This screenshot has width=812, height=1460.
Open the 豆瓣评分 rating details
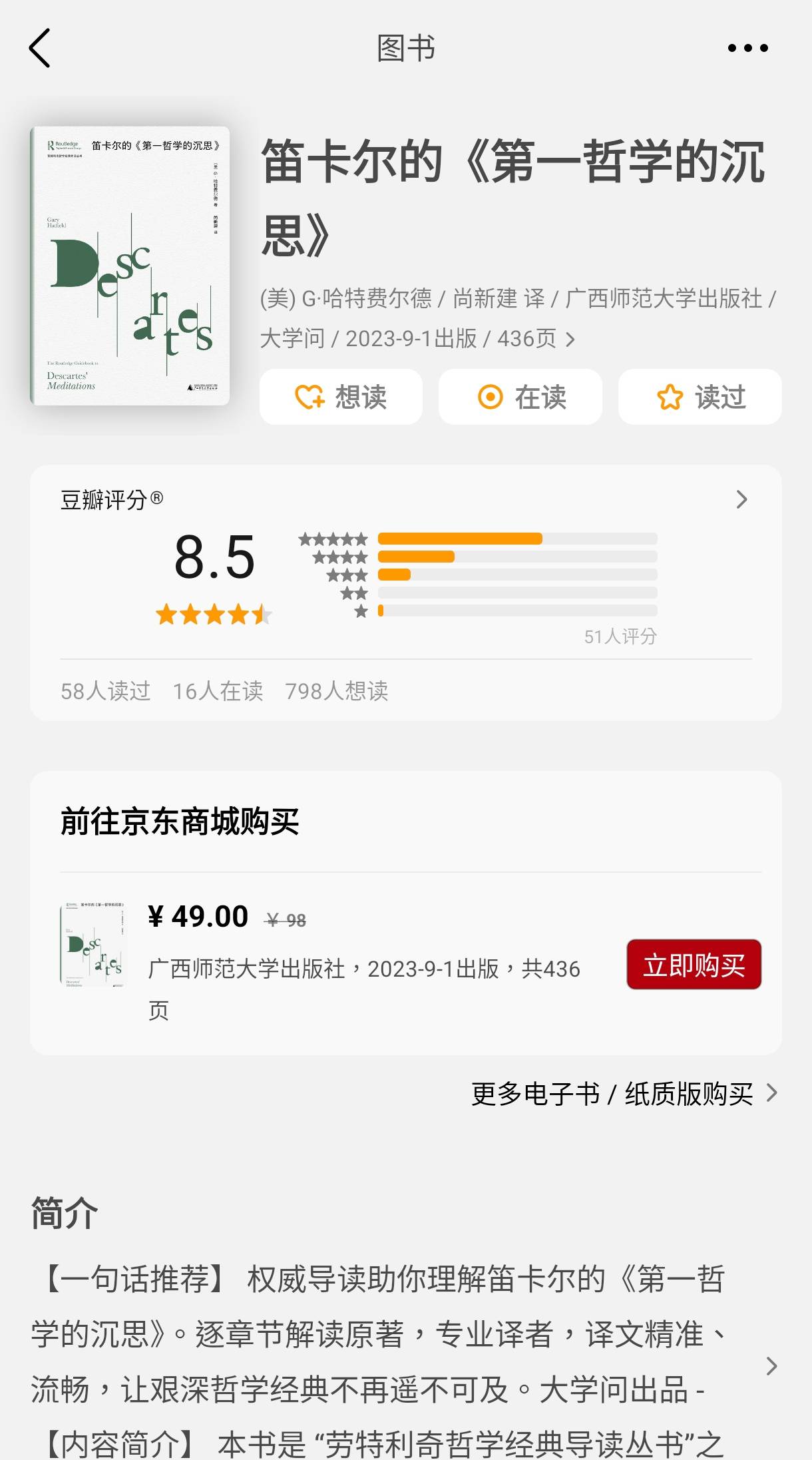(741, 499)
